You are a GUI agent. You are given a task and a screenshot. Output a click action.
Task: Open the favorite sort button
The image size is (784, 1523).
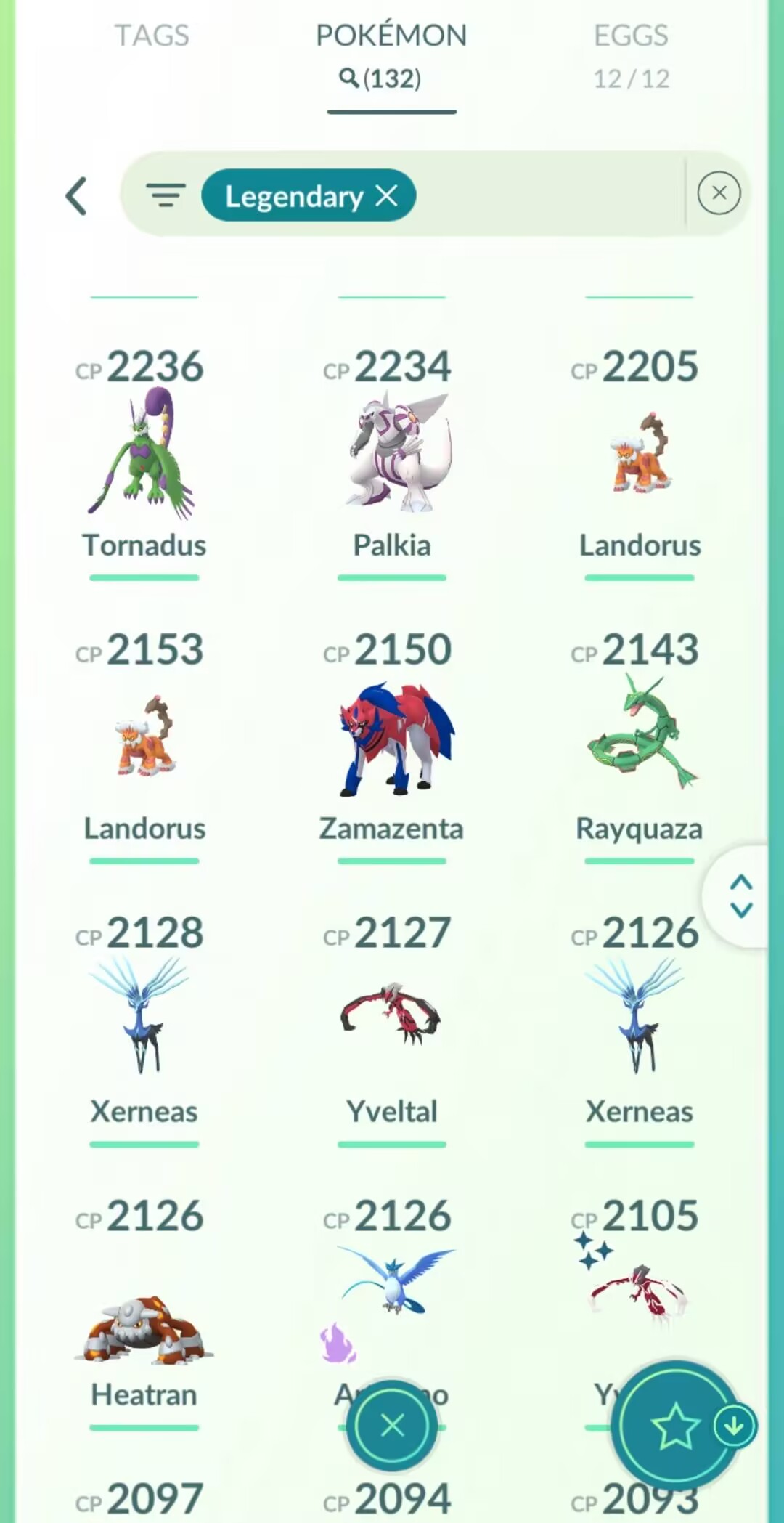(675, 1425)
